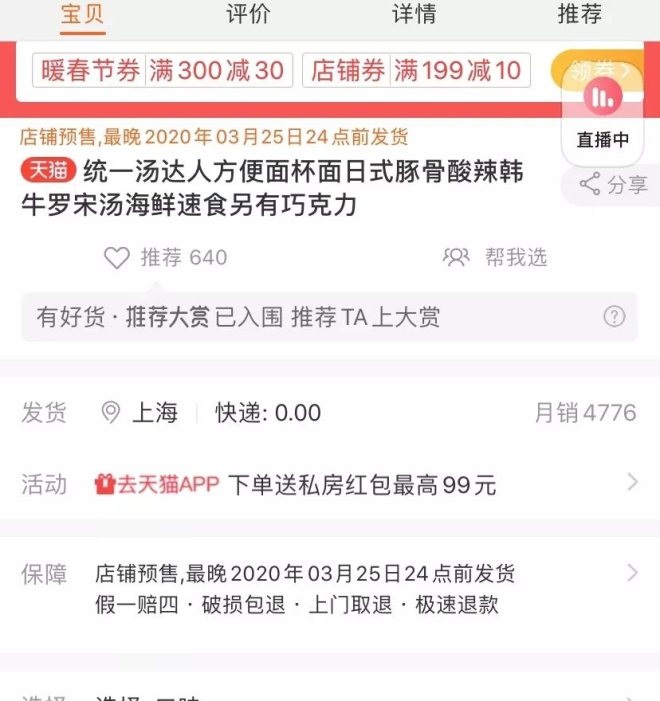Image resolution: width=660 pixels, height=701 pixels.
Task: Switch to the 详情 tab
Action: tap(413, 16)
